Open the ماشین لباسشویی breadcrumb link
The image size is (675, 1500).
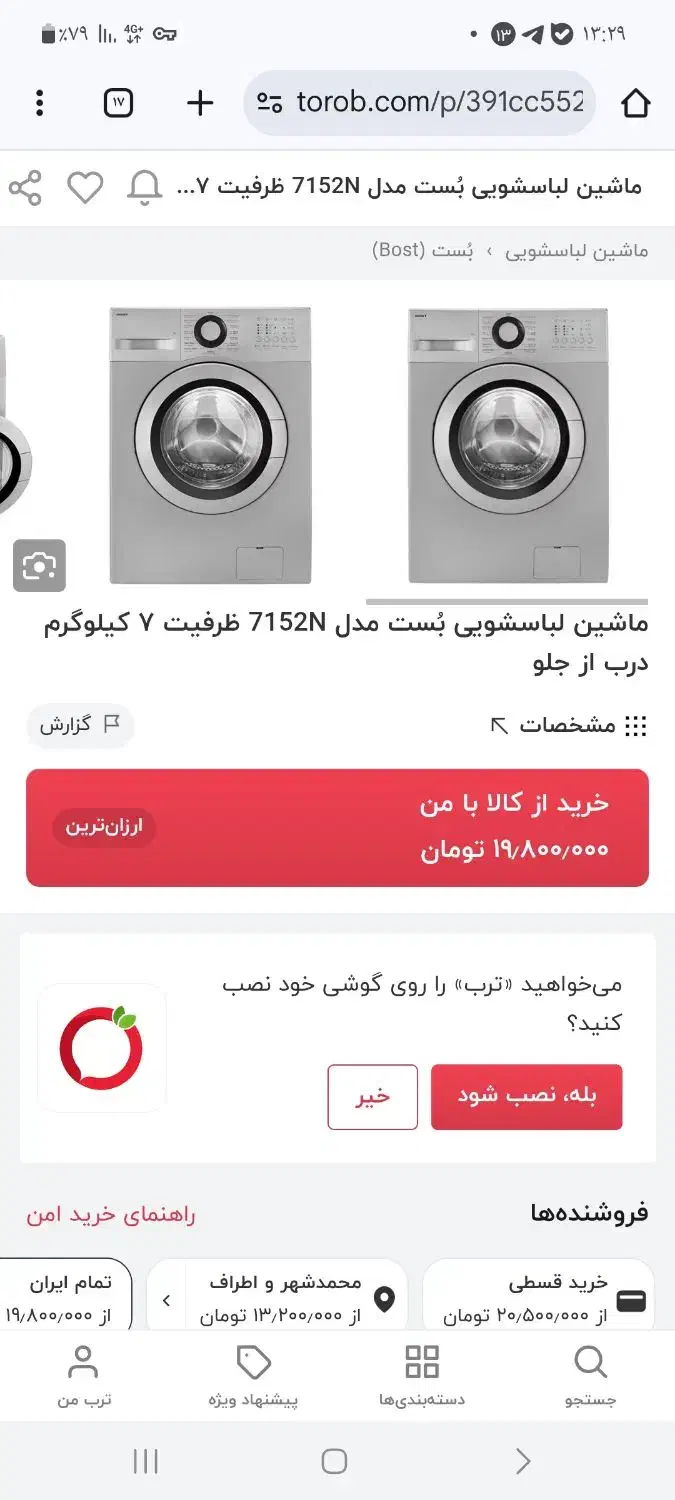click(x=576, y=250)
